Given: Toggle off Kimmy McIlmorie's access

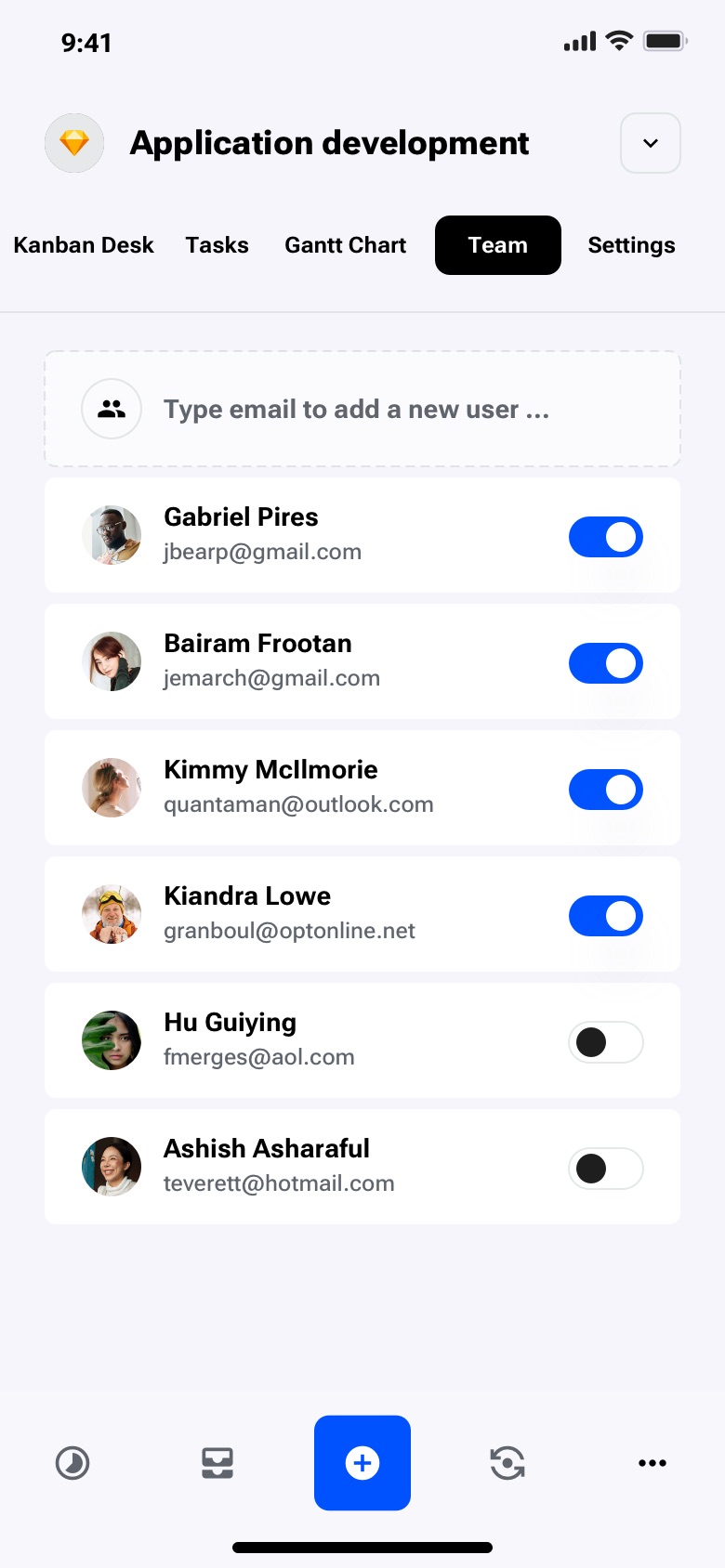Looking at the screenshot, I should pos(605,790).
